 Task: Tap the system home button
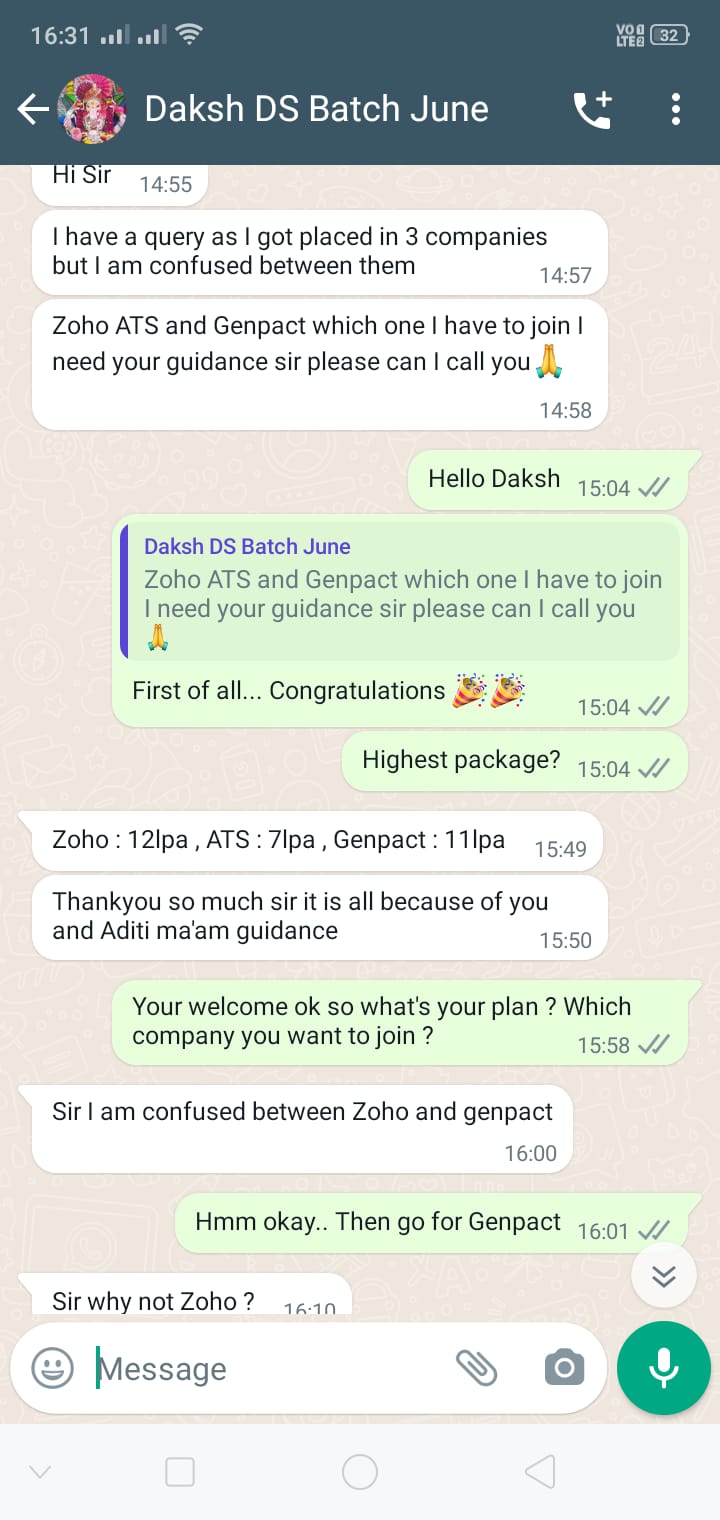(360, 1472)
